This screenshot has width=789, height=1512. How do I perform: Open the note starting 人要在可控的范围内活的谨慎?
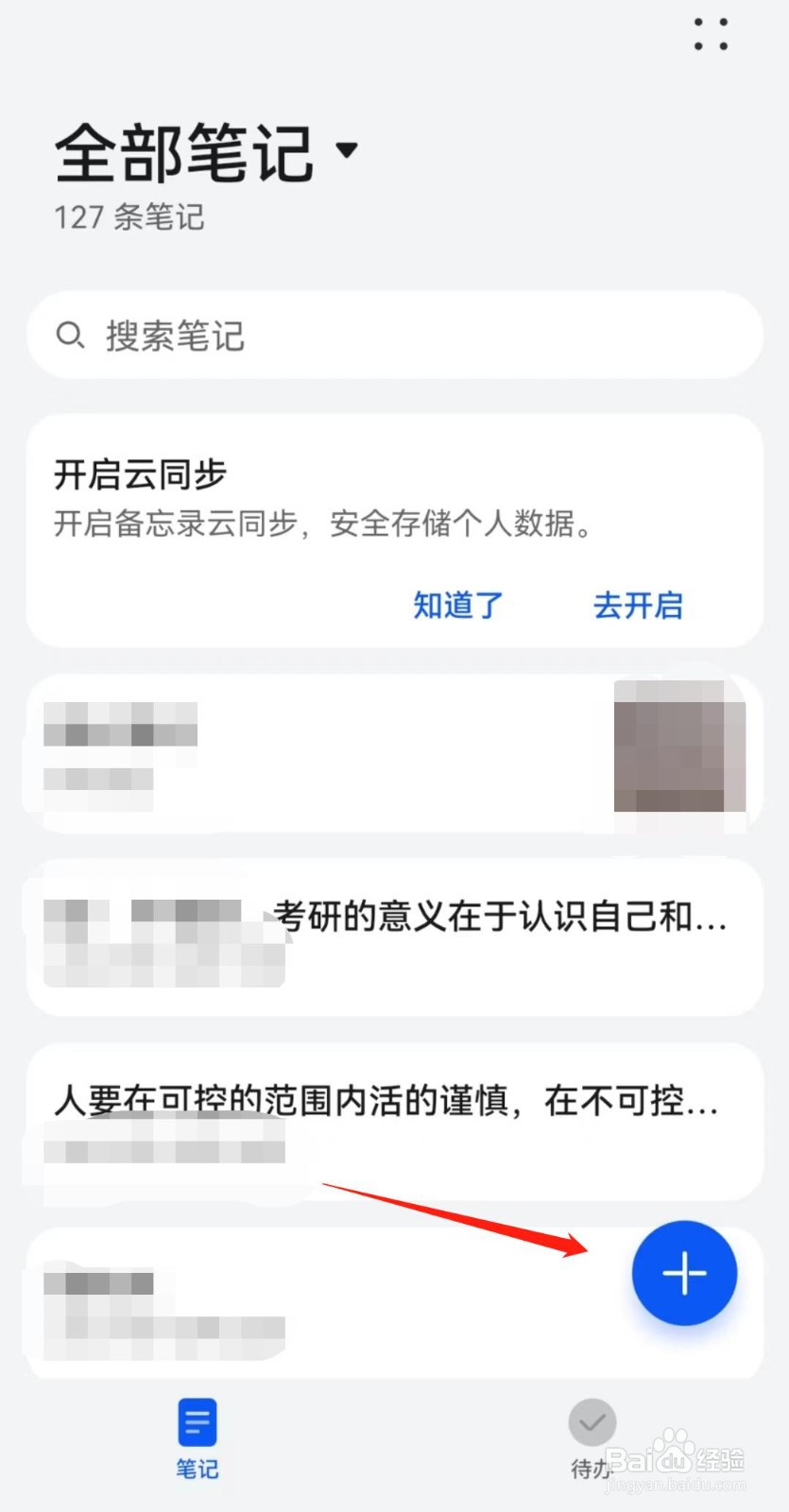click(394, 1120)
